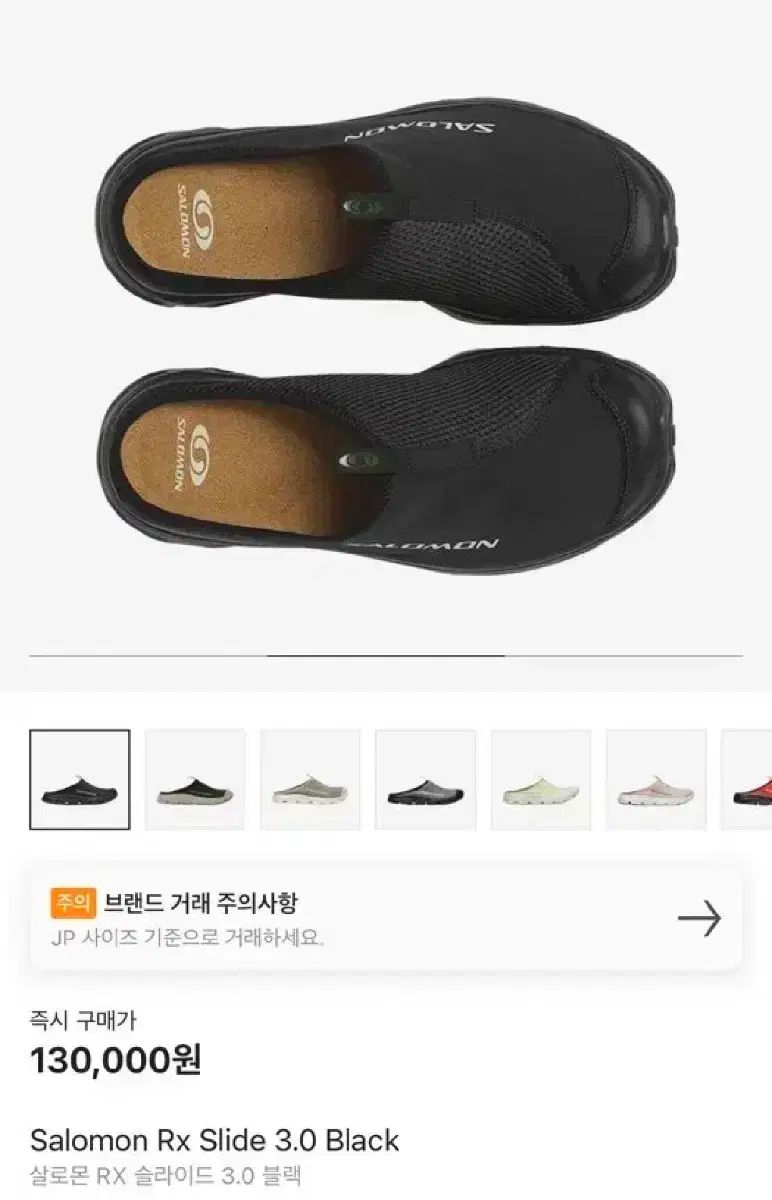Click the carousel indicator bar below the photo
This screenshot has width=772, height=1200.
tap(386, 652)
